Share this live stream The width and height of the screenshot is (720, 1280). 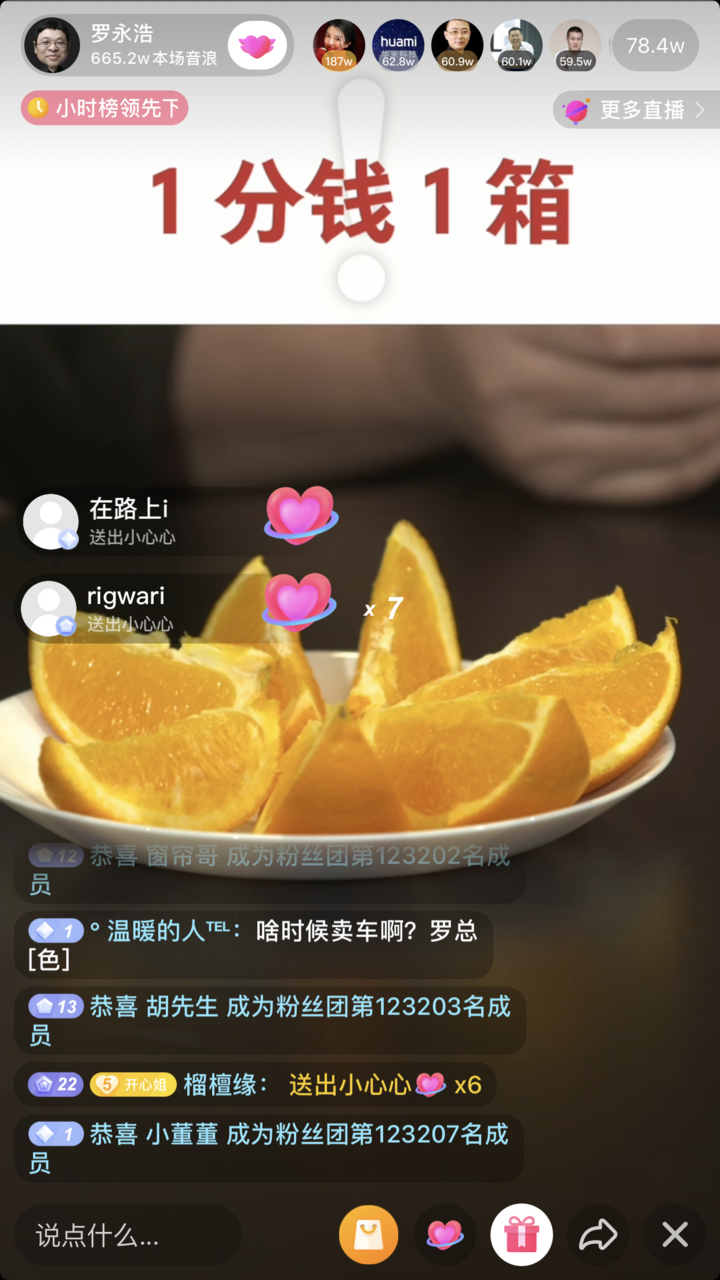[598, 1235]
